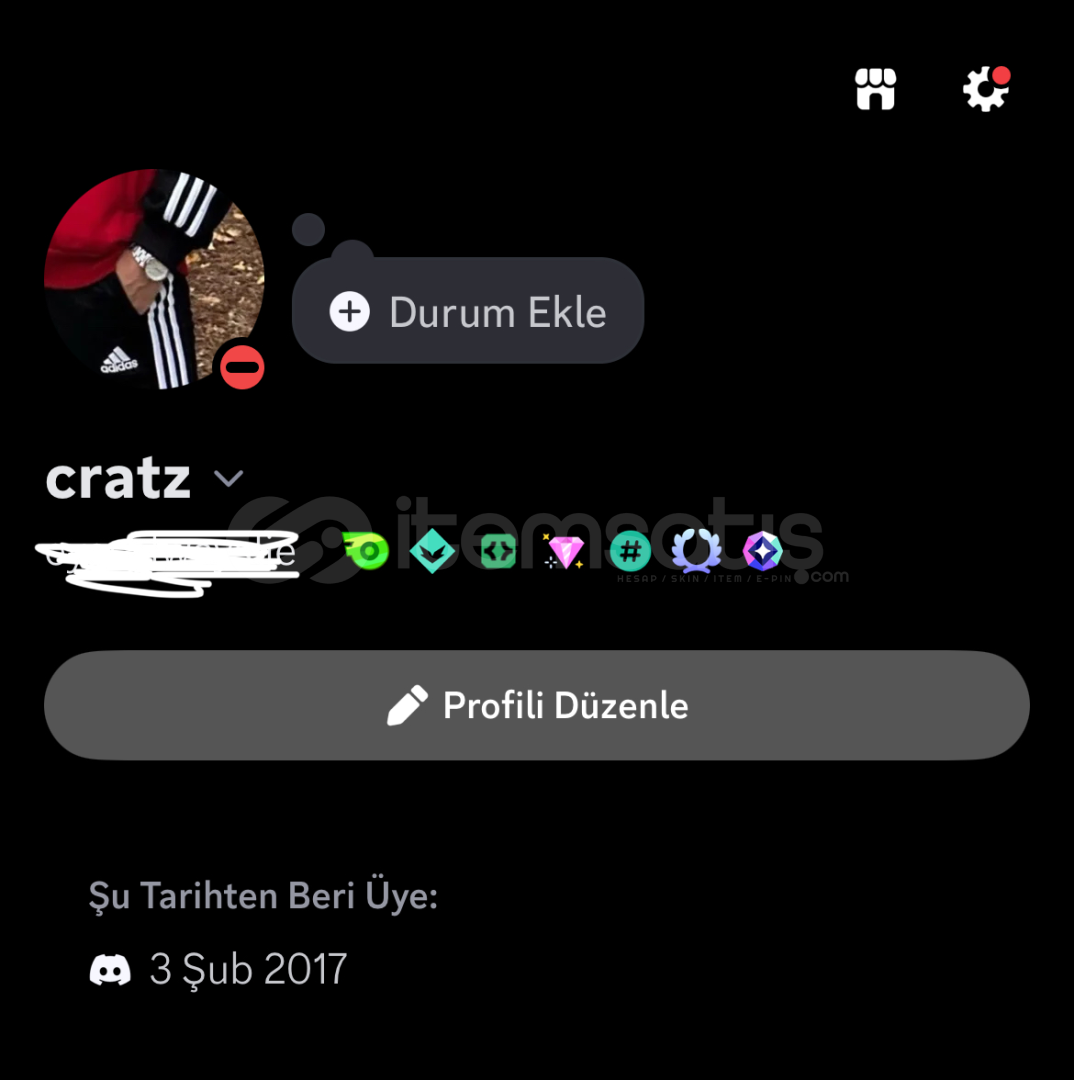This screenshot has width=1074, height=1080.
Task: Open the Discord shop icon
Action: click(x=875, y=89)
